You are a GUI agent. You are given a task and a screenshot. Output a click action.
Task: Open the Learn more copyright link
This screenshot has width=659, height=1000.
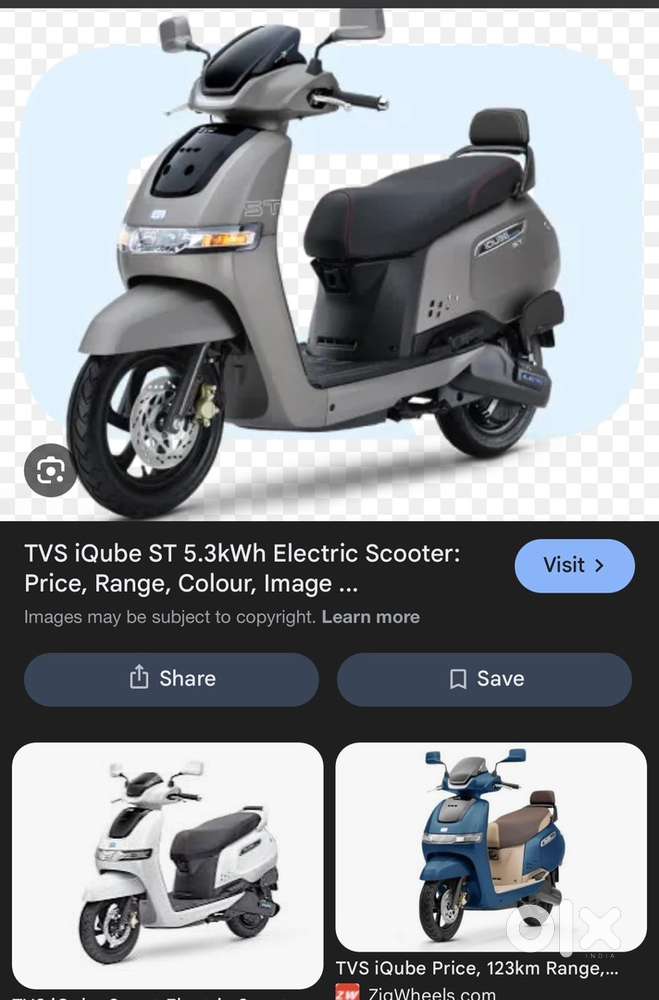[370, 617]
